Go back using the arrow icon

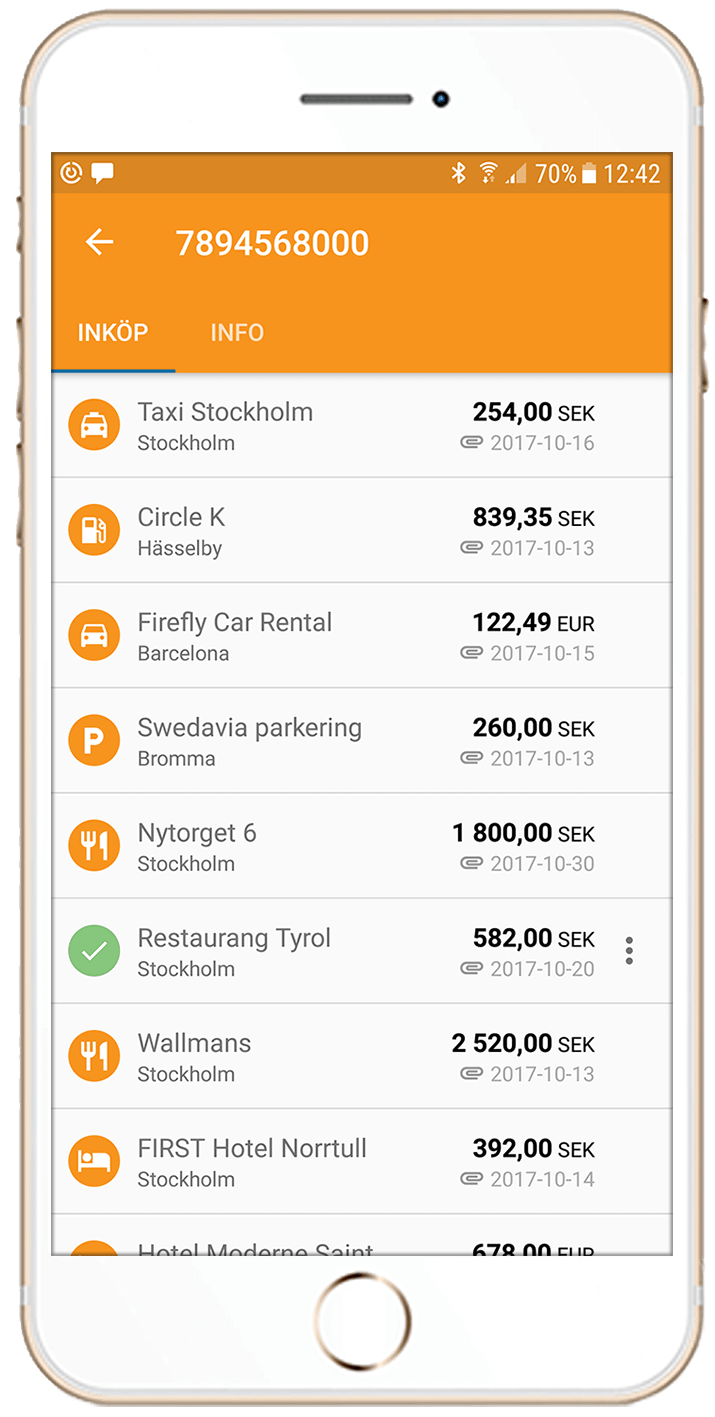point(99,242)
